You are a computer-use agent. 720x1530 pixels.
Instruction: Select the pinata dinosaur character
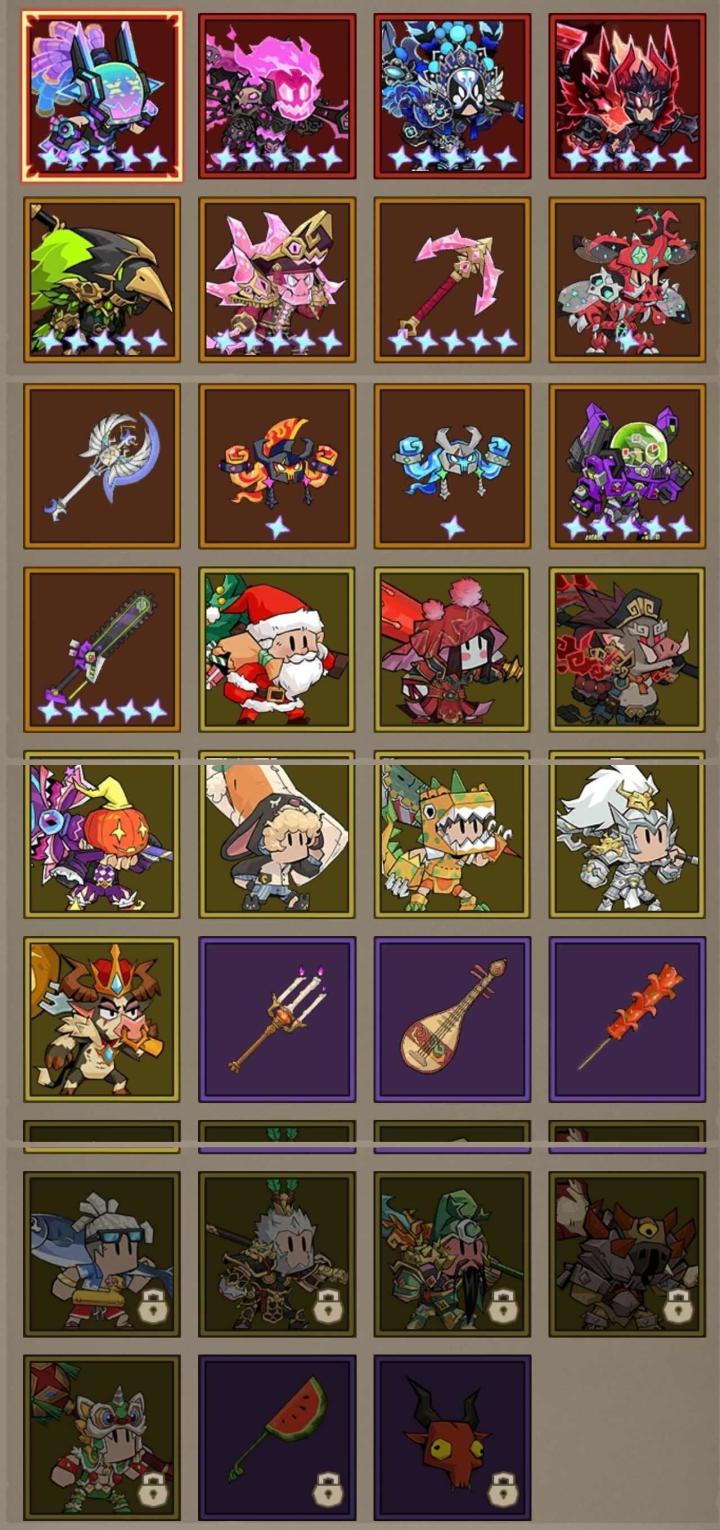[451, 838]
